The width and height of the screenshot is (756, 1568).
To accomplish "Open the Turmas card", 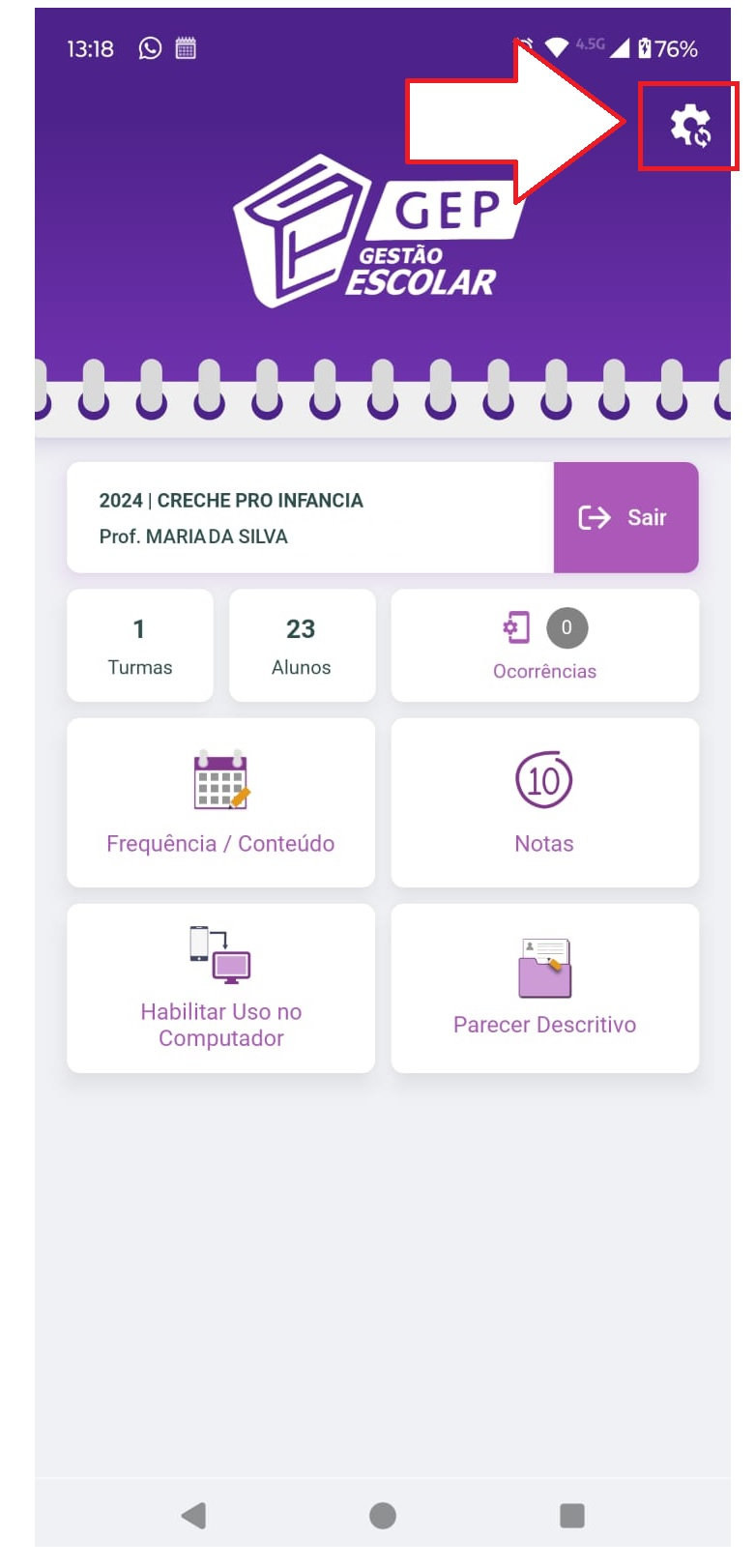I will click(140, 646).
